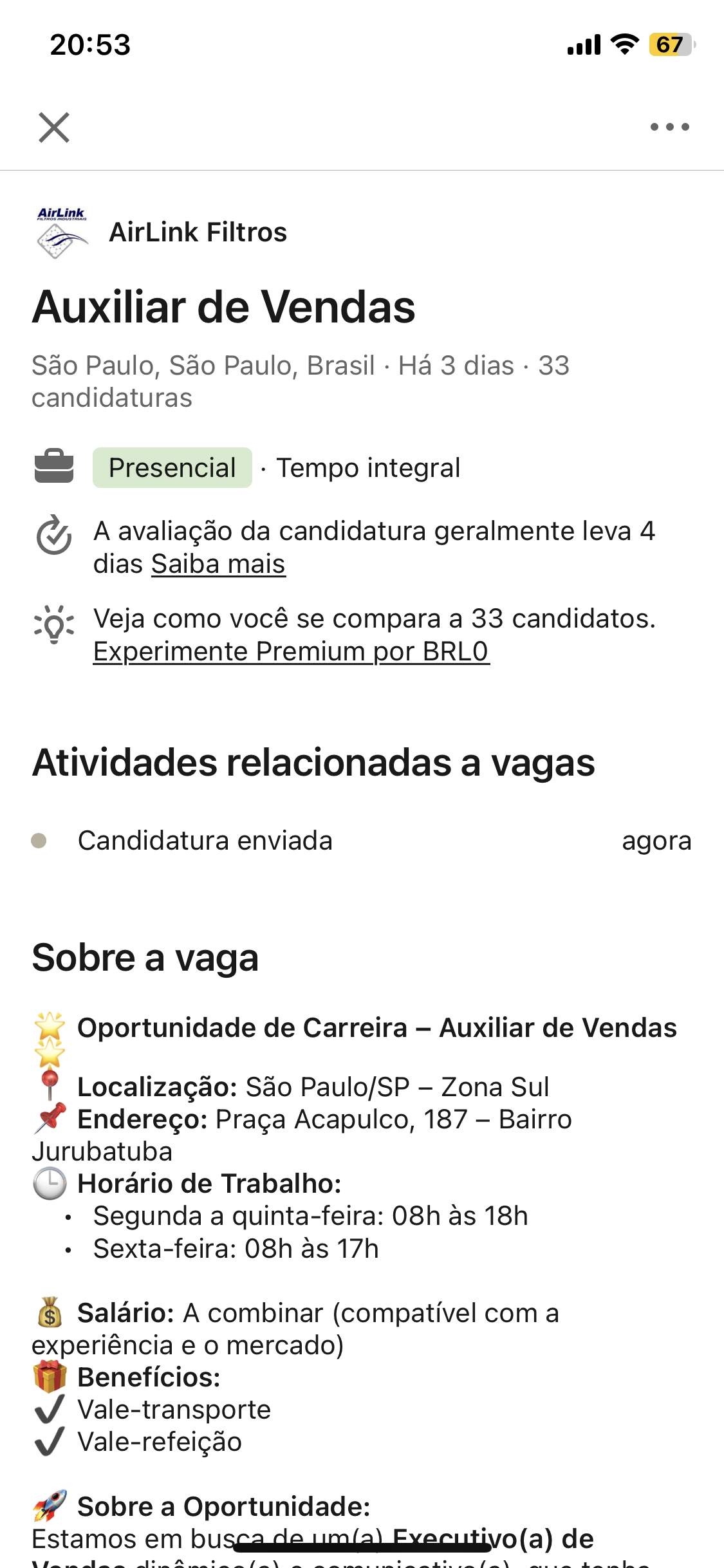Open the AirLink Filtros company page
The height and width of the screenshot is (1568, 724).
point(197,232)
